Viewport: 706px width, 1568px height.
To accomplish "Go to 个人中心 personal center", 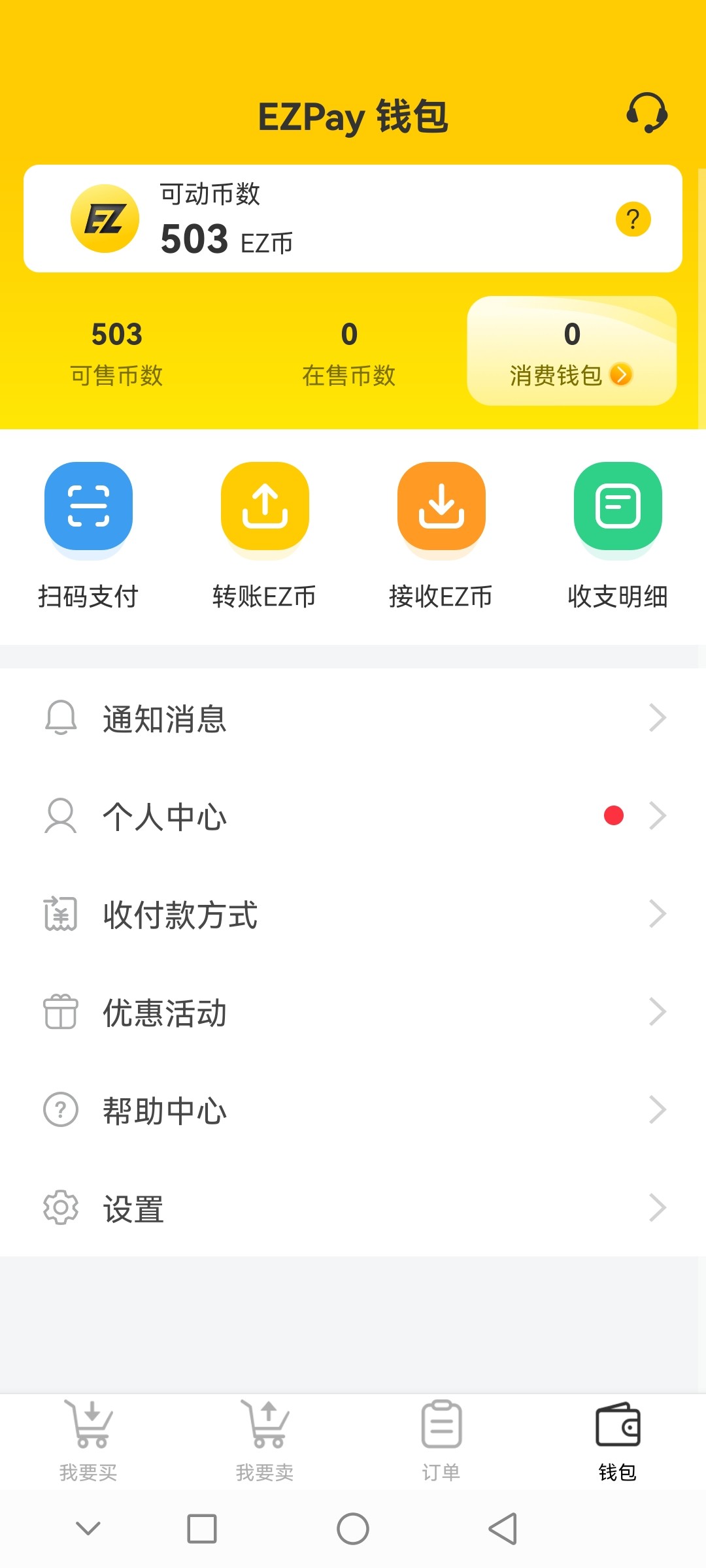I will (x=353, y=816).
